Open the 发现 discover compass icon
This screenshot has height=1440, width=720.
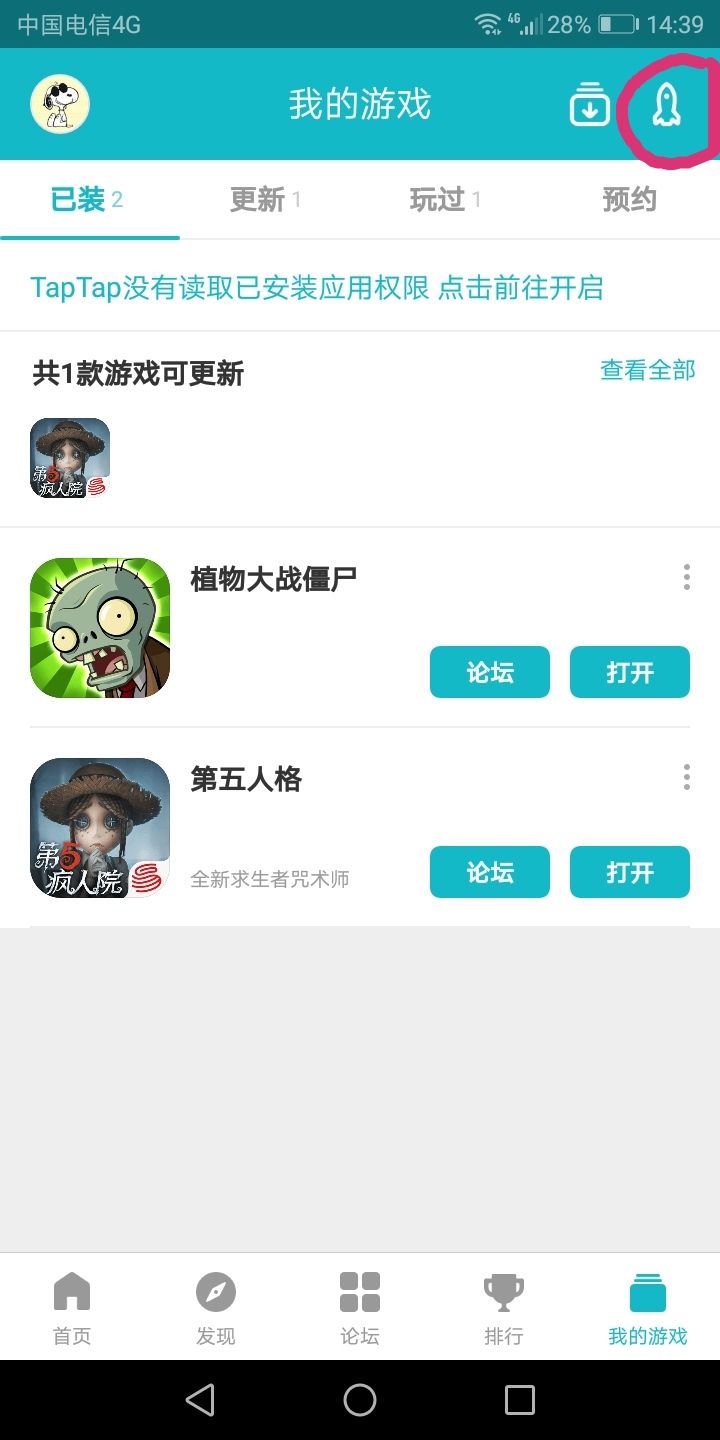215,1300
